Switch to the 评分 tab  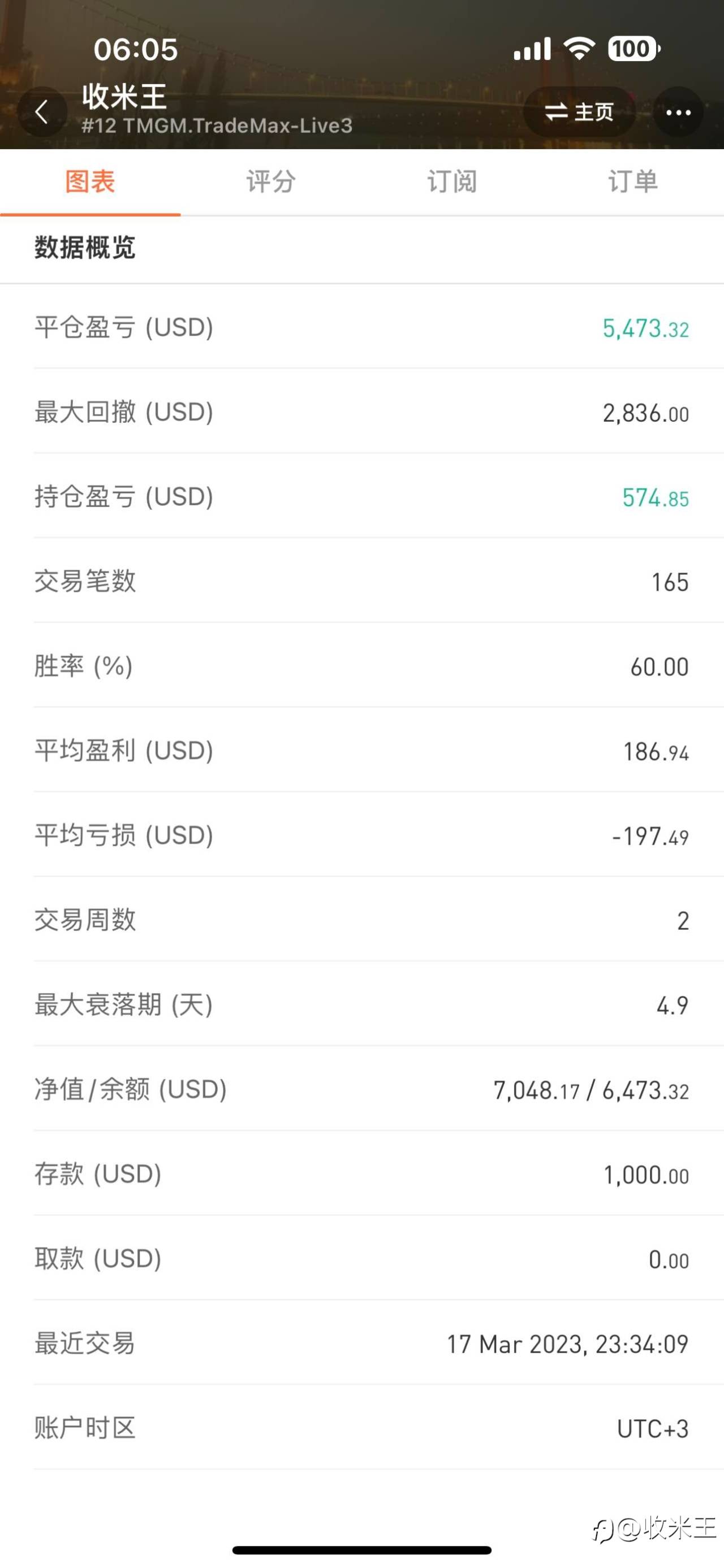click(271, 182)
